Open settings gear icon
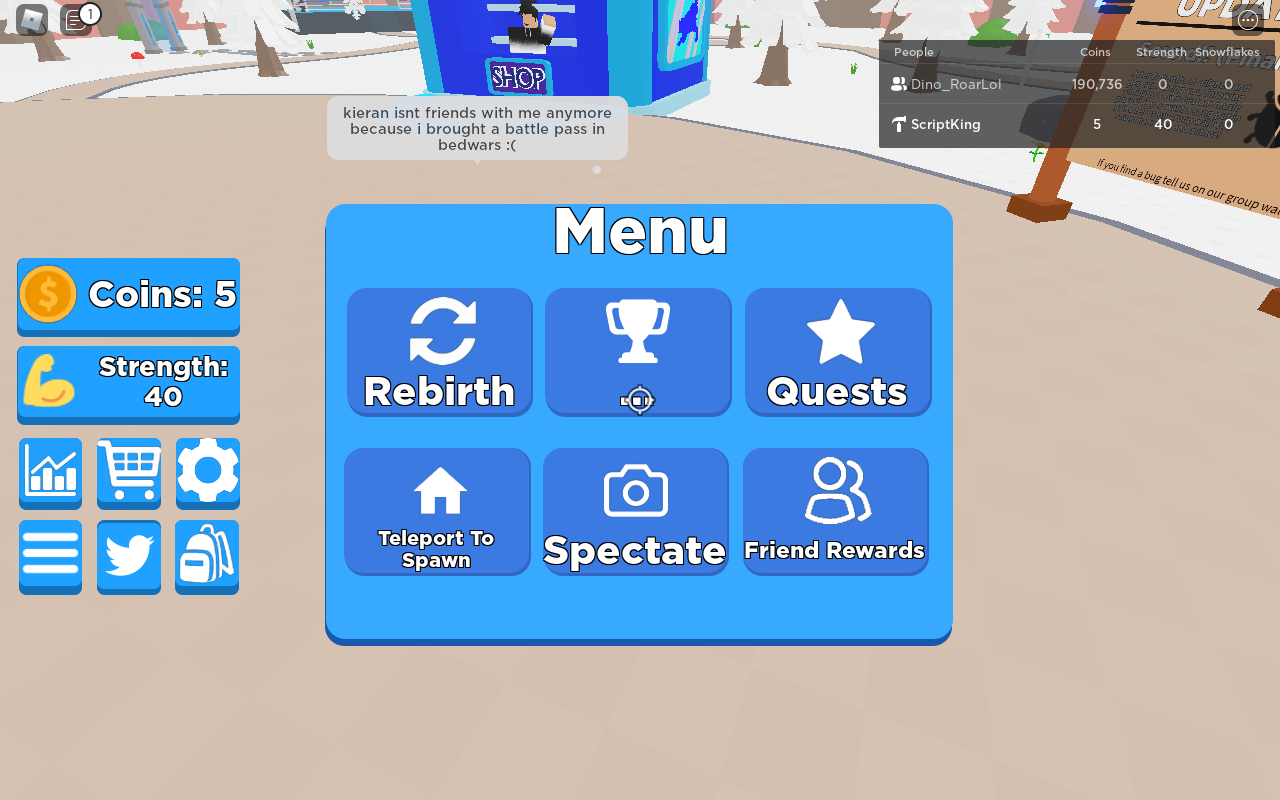Viewport: 1280px width, 800px height. [x=208, y=472]
